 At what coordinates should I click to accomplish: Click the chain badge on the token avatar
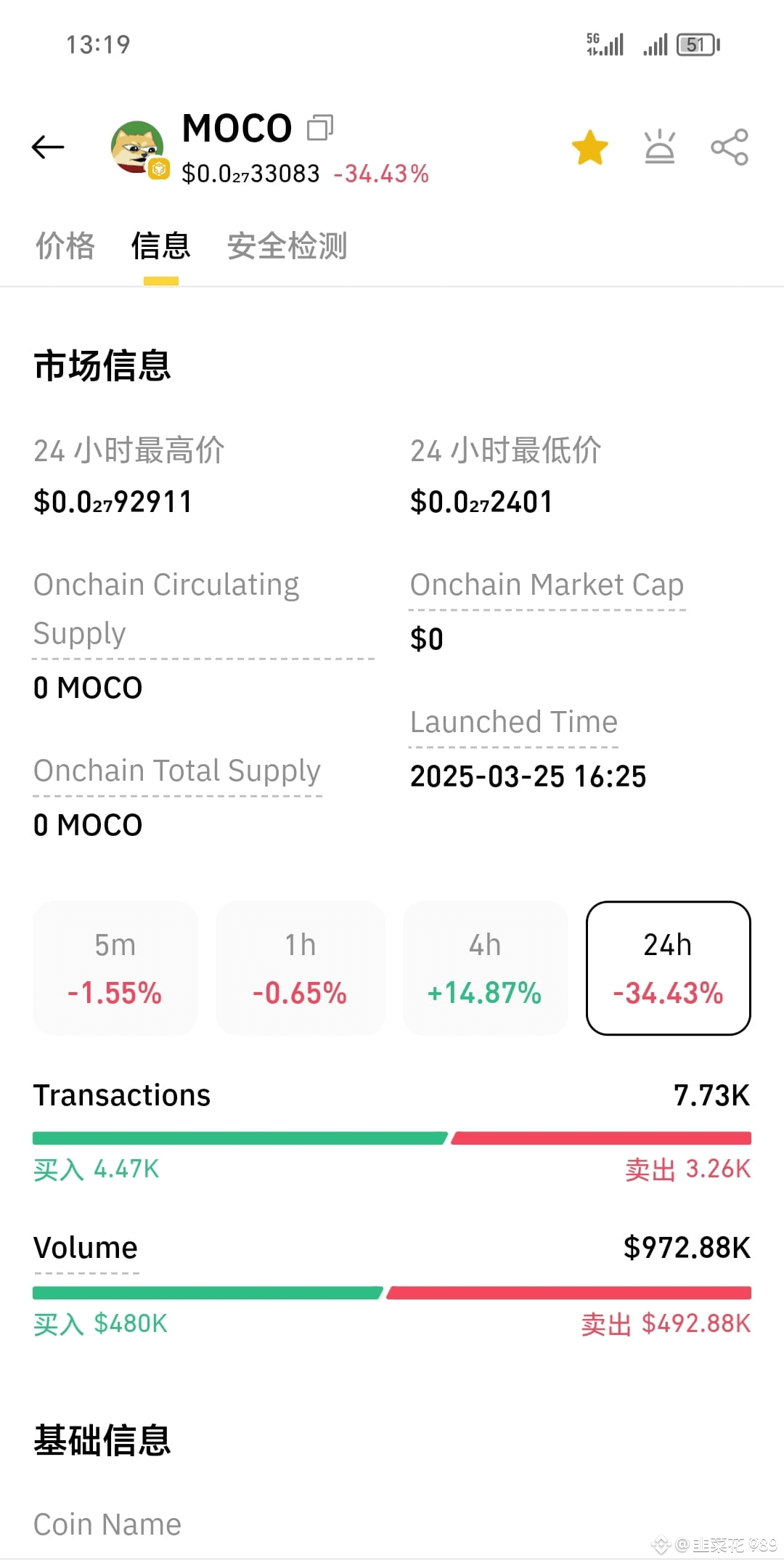click(158, 166)
